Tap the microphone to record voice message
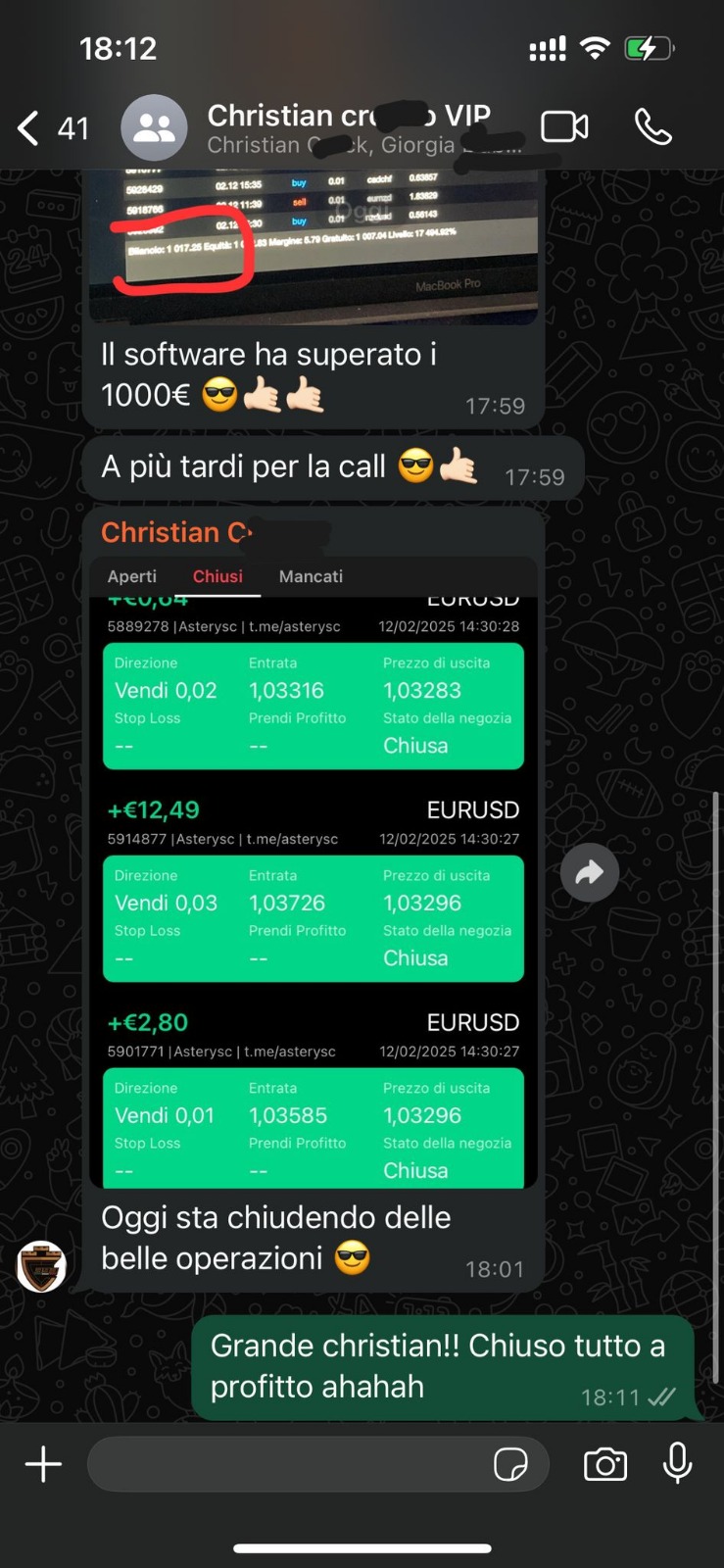The height and width of the screenshot is (1568, 724). click(677, 1464)
